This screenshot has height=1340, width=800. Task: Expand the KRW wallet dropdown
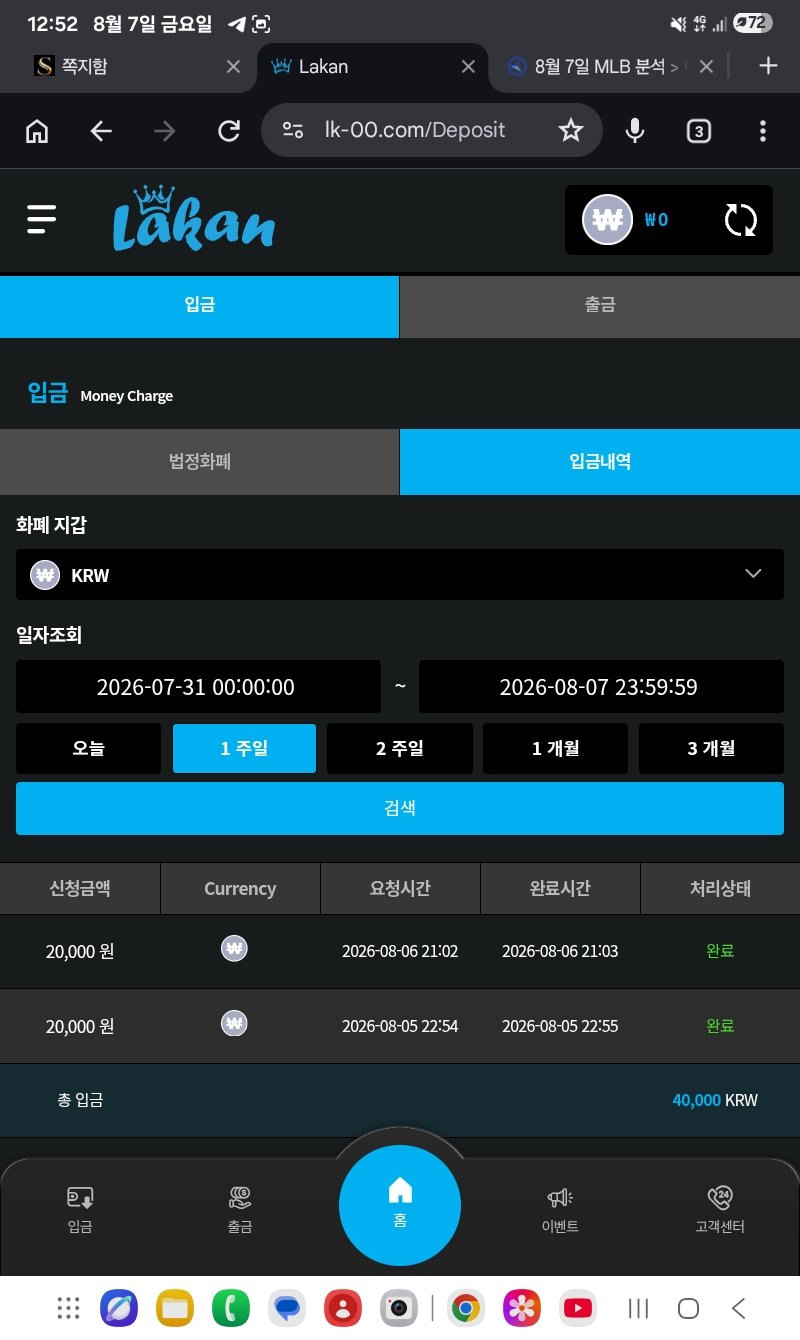click(400, 574)
